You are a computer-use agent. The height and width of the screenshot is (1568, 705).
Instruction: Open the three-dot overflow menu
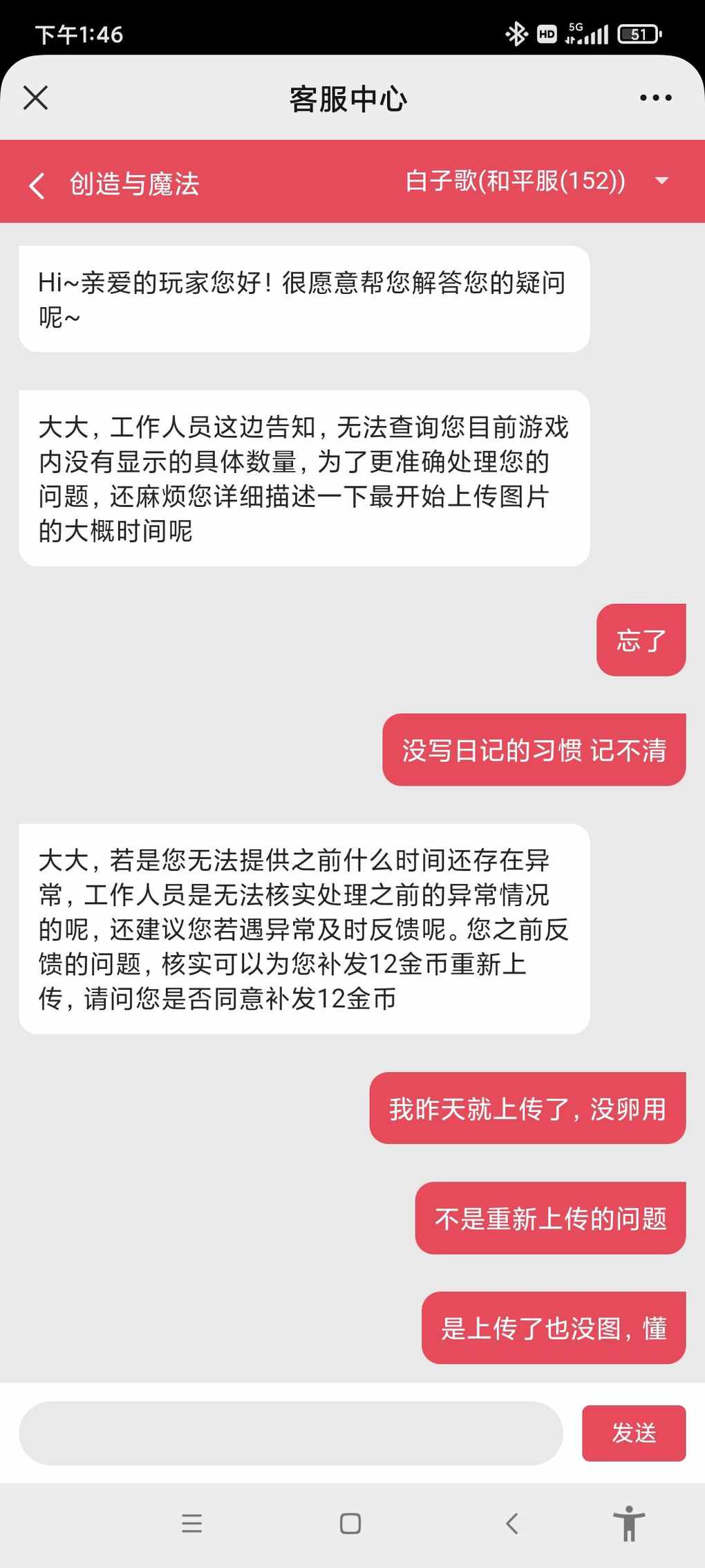pos(655,98)
